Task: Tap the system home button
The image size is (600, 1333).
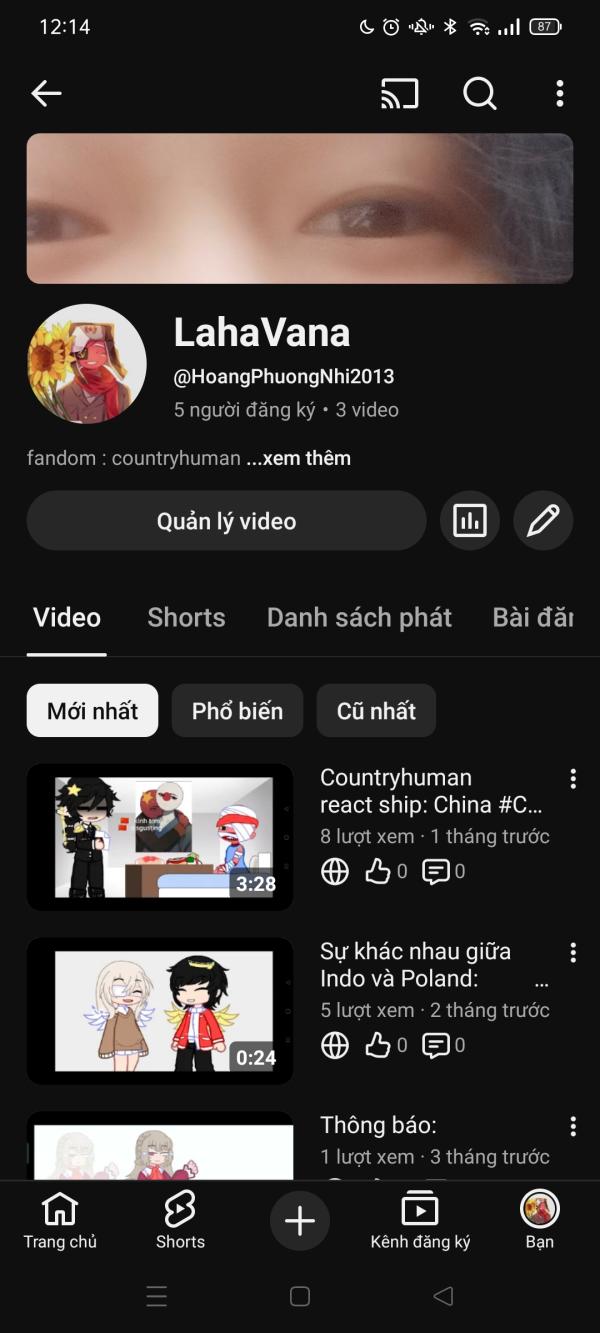Action: tap(300, 1297)
